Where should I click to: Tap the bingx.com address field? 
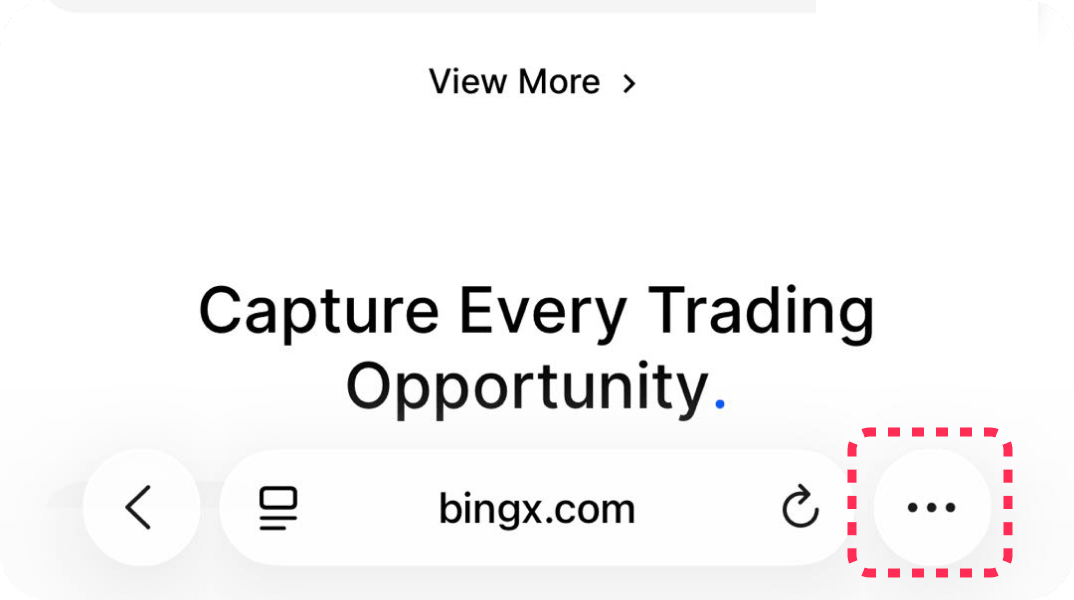[x=537, y=509]
